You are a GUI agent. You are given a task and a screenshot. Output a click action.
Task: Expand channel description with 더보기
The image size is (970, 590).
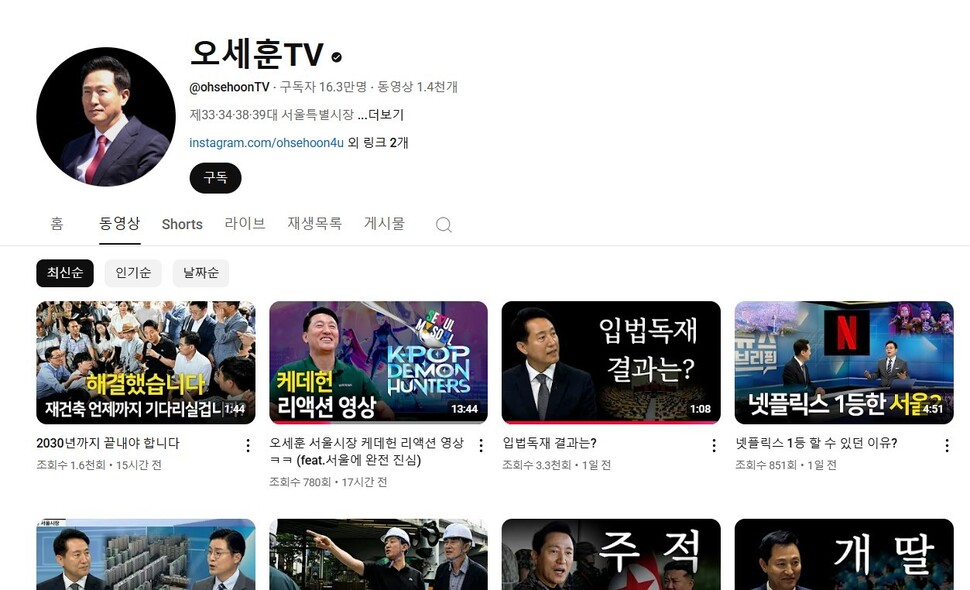(x=381, y=115)
